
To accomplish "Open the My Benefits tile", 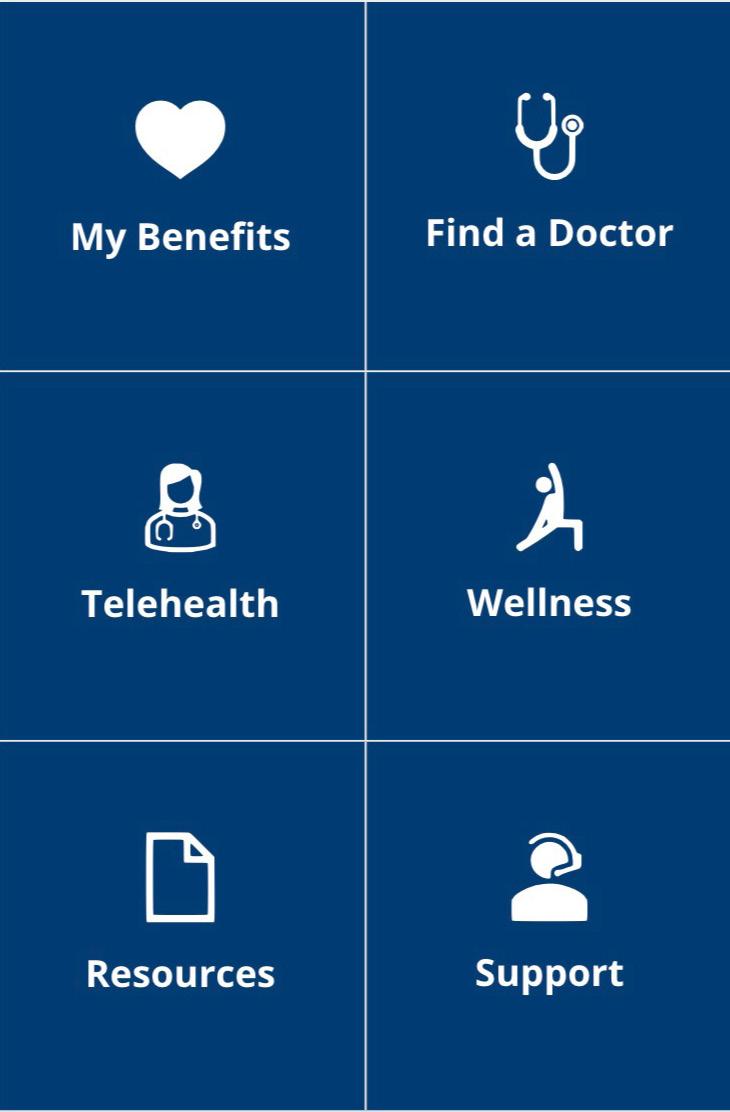I will click(181, 185).
